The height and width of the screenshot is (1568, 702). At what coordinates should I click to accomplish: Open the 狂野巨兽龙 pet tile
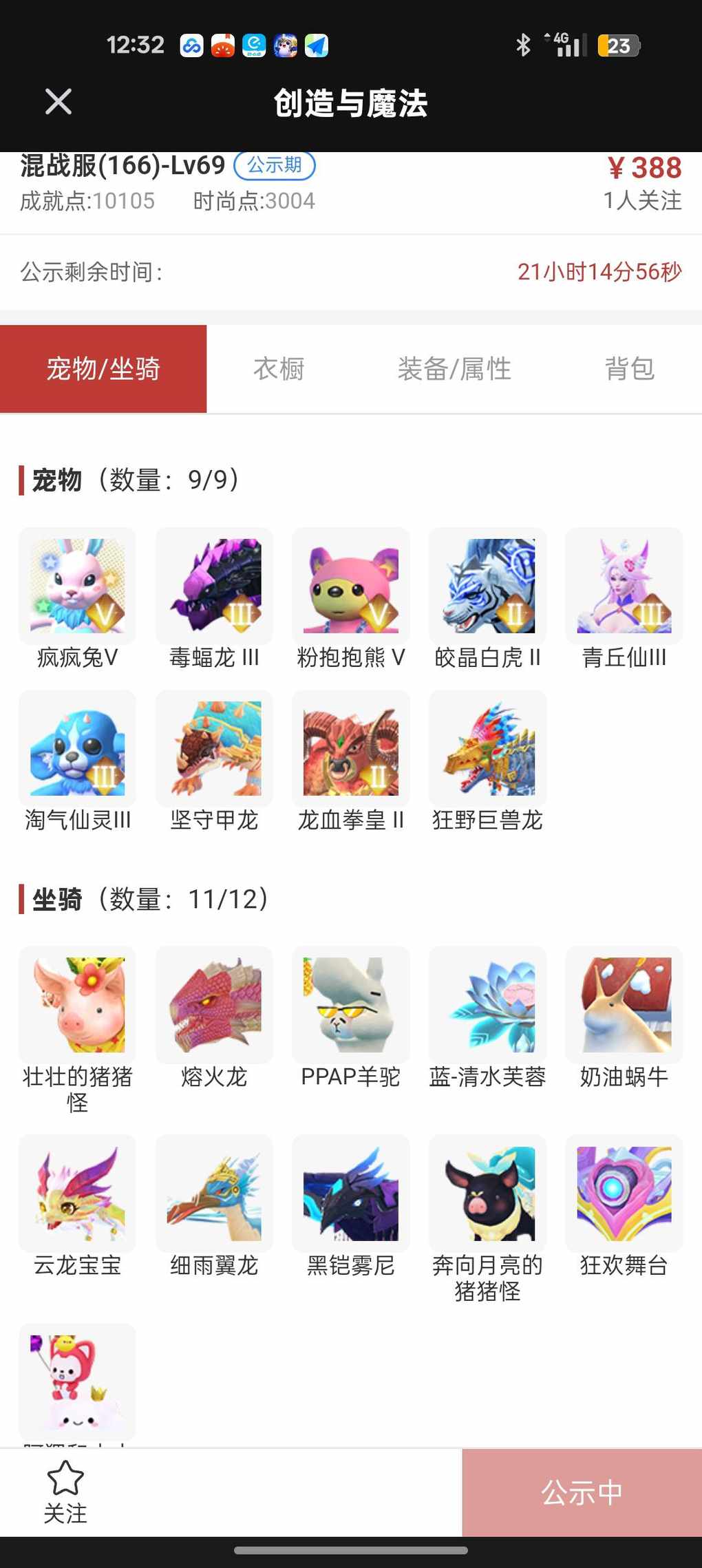pos(487,761)
